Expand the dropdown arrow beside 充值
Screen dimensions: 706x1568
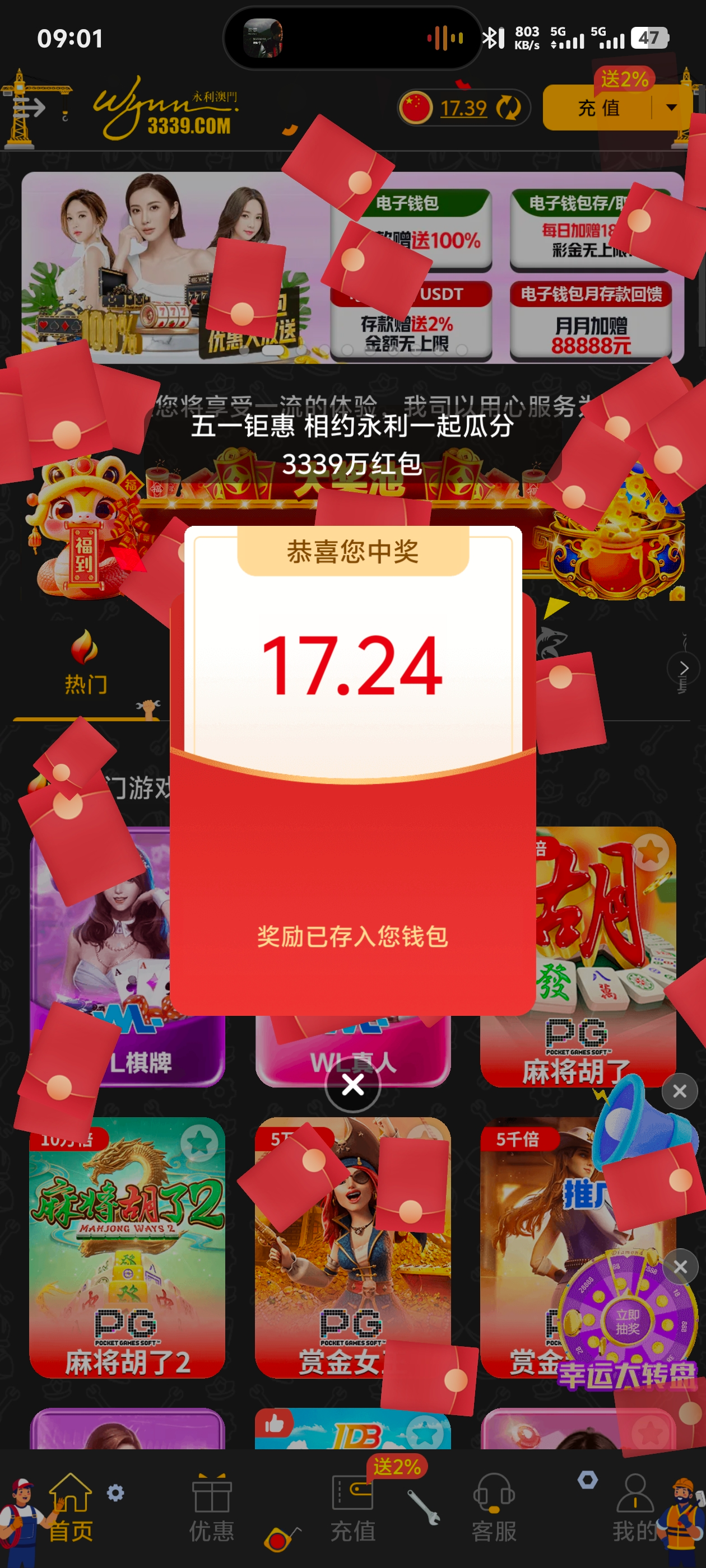click(x=671, y=108)
